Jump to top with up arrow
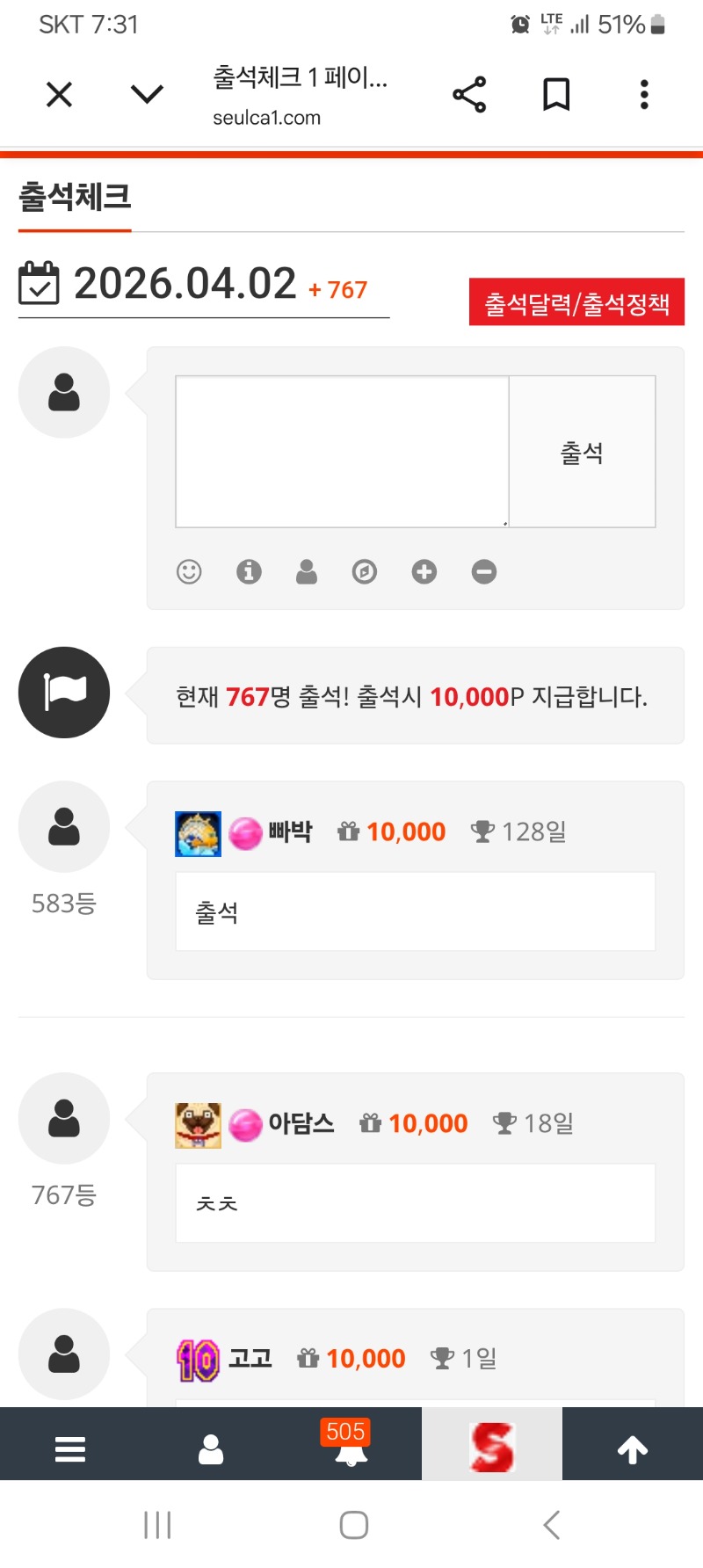 tap(633, 1448)
